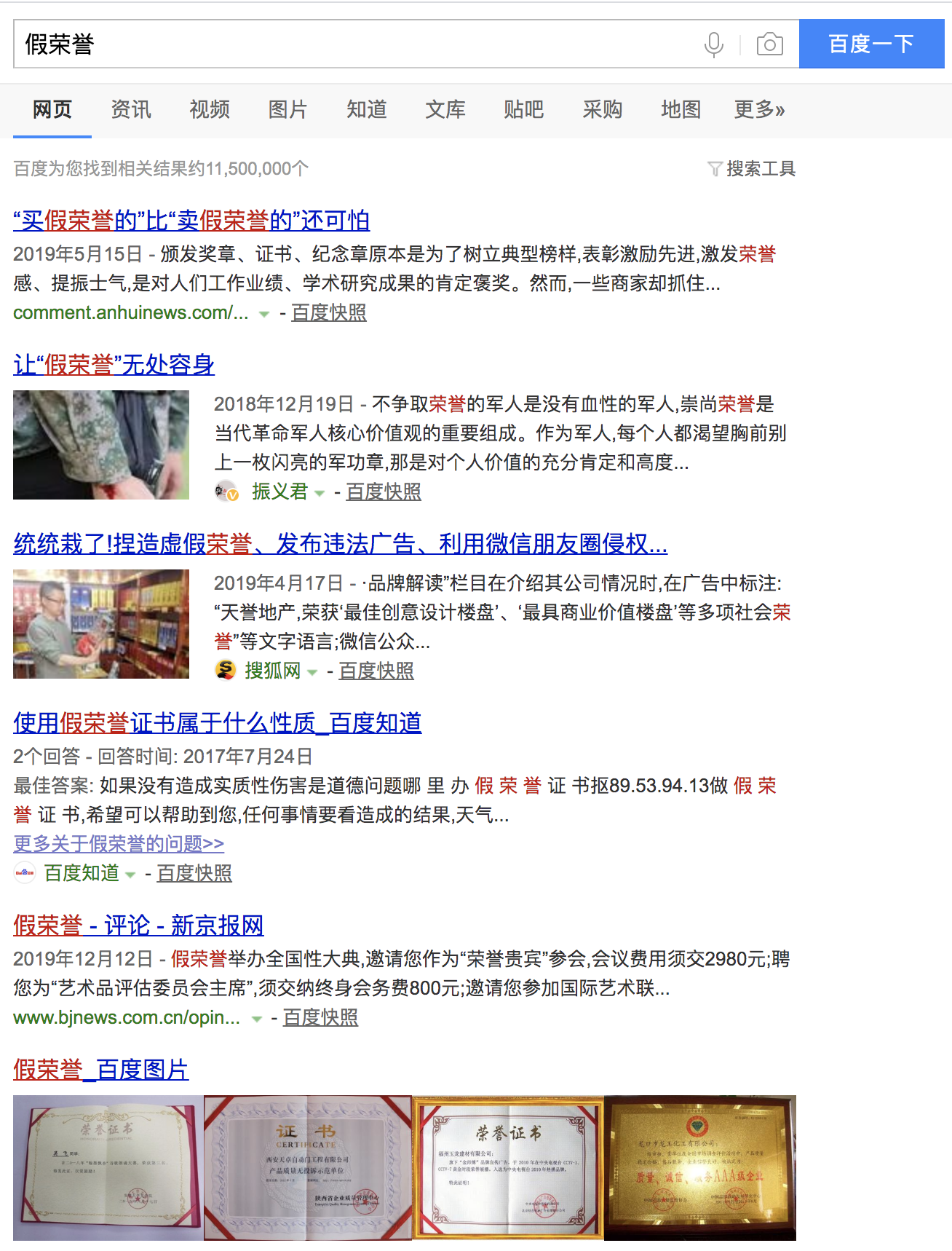Image resolution: width=952 pixels, height=1251 pixels.
Task: Open the 假荣誉_百度图片 image results
Action: click(100, 1070)
